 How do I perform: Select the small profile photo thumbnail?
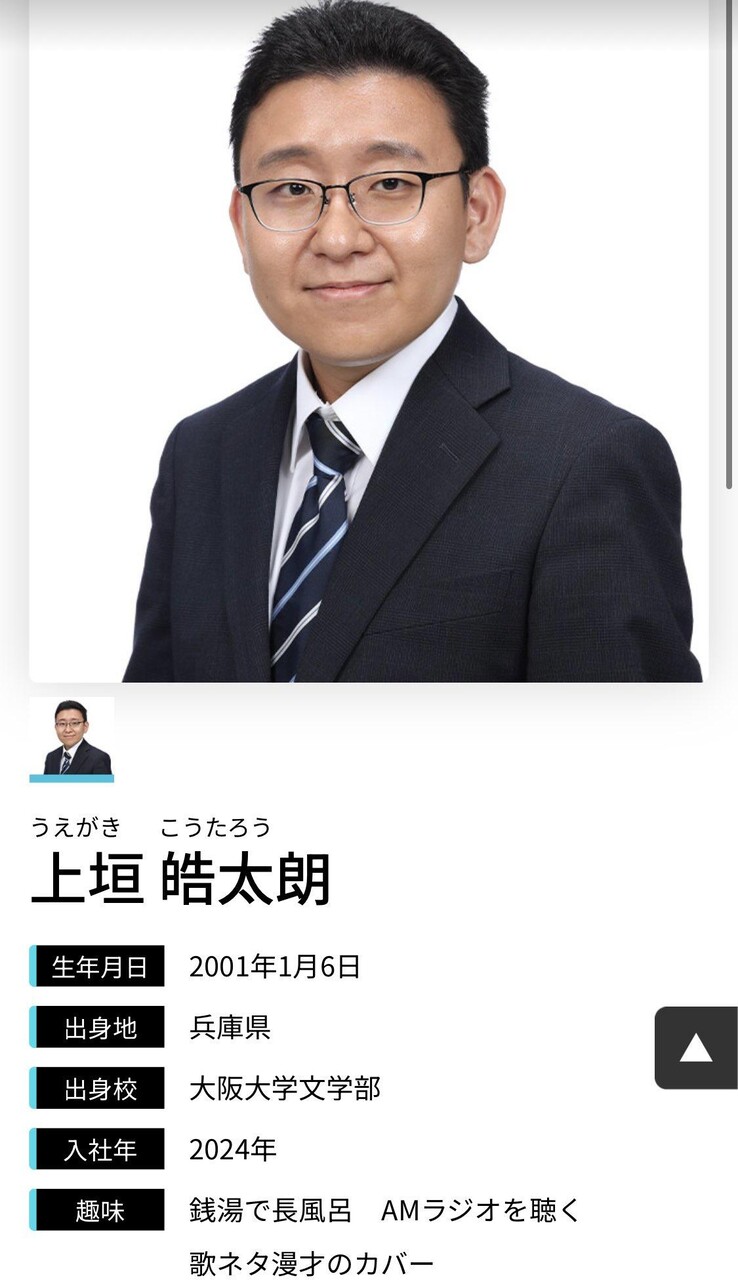tap(71, 738)
